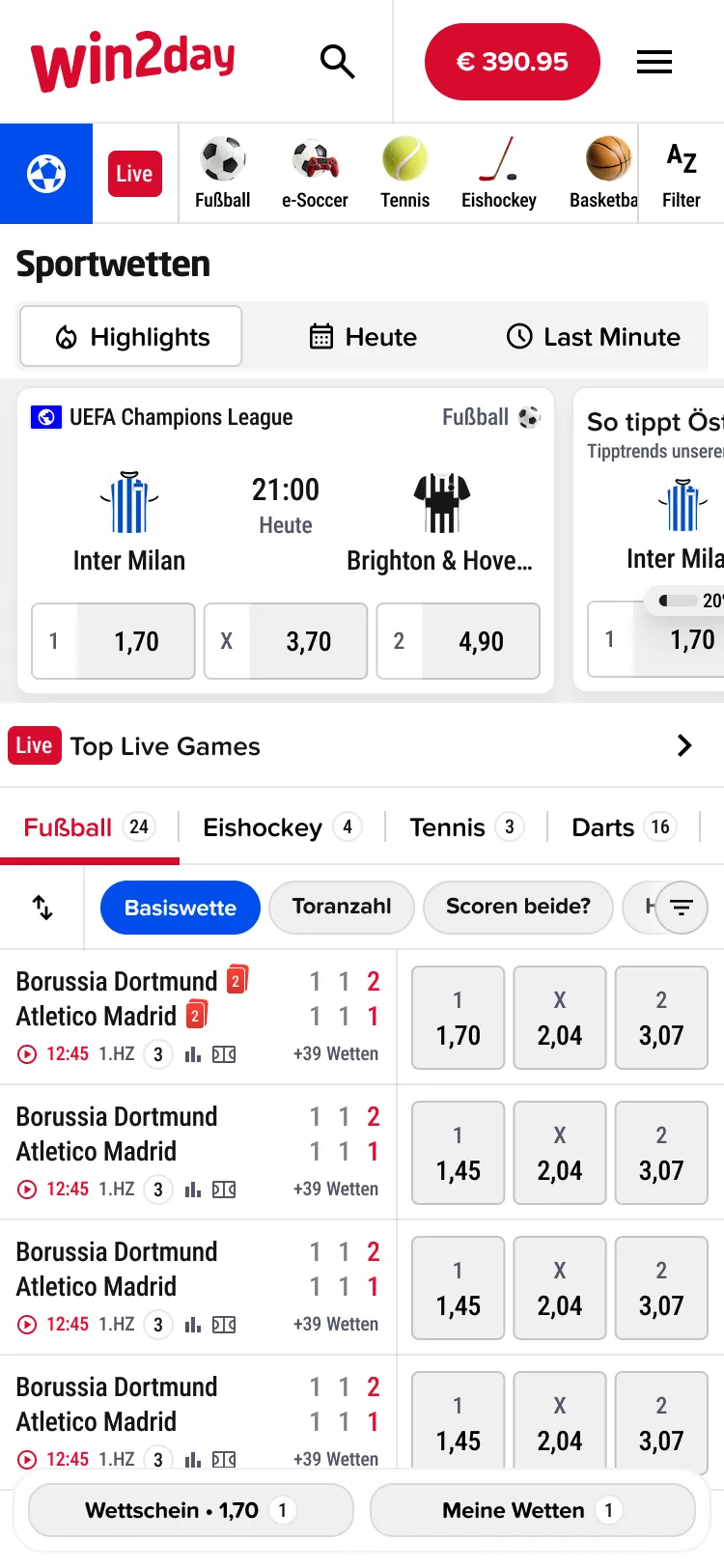Open the € 390.95 balance button
The image size is (724, 1568).
coord(513,62)
